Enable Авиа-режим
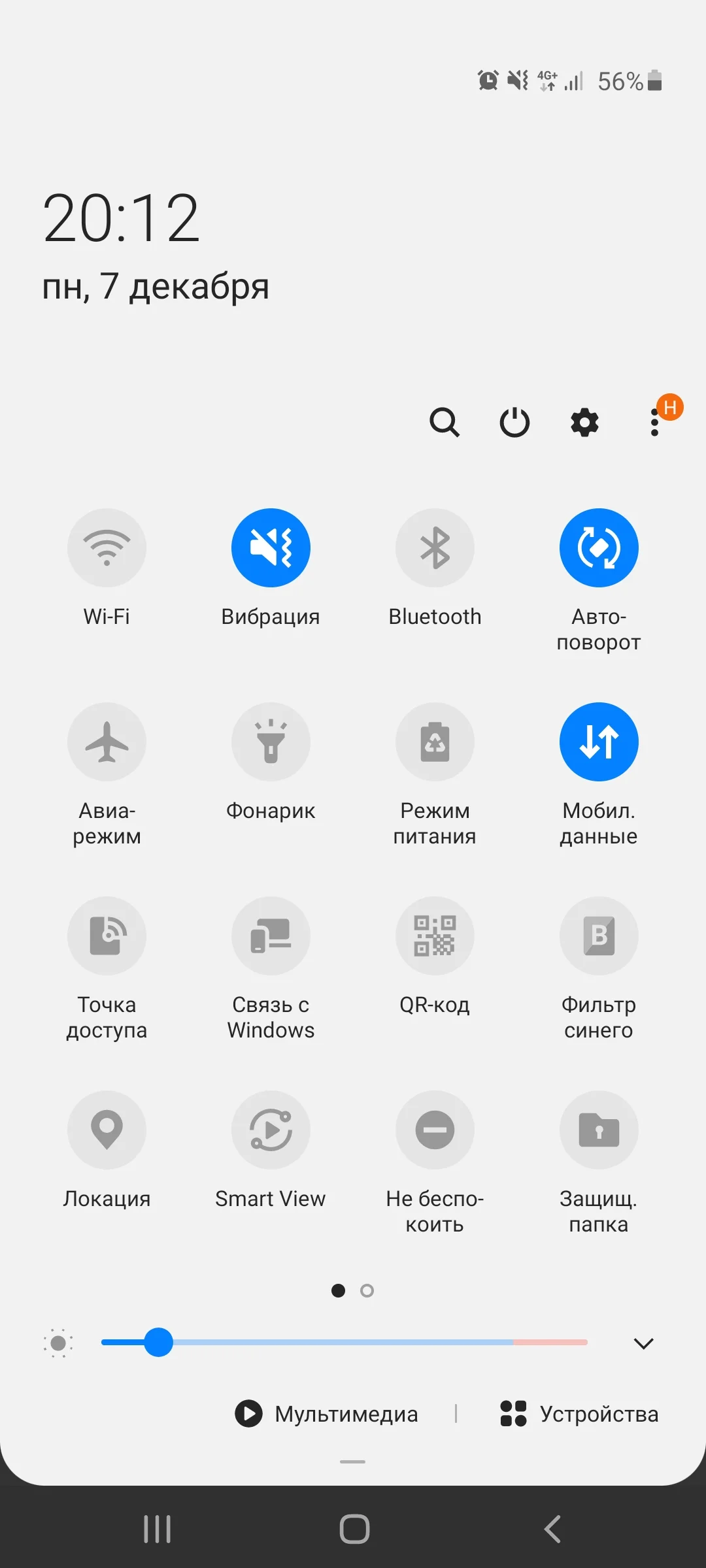This screenshot has width=706, height=1568. click(x=107, y=742)
